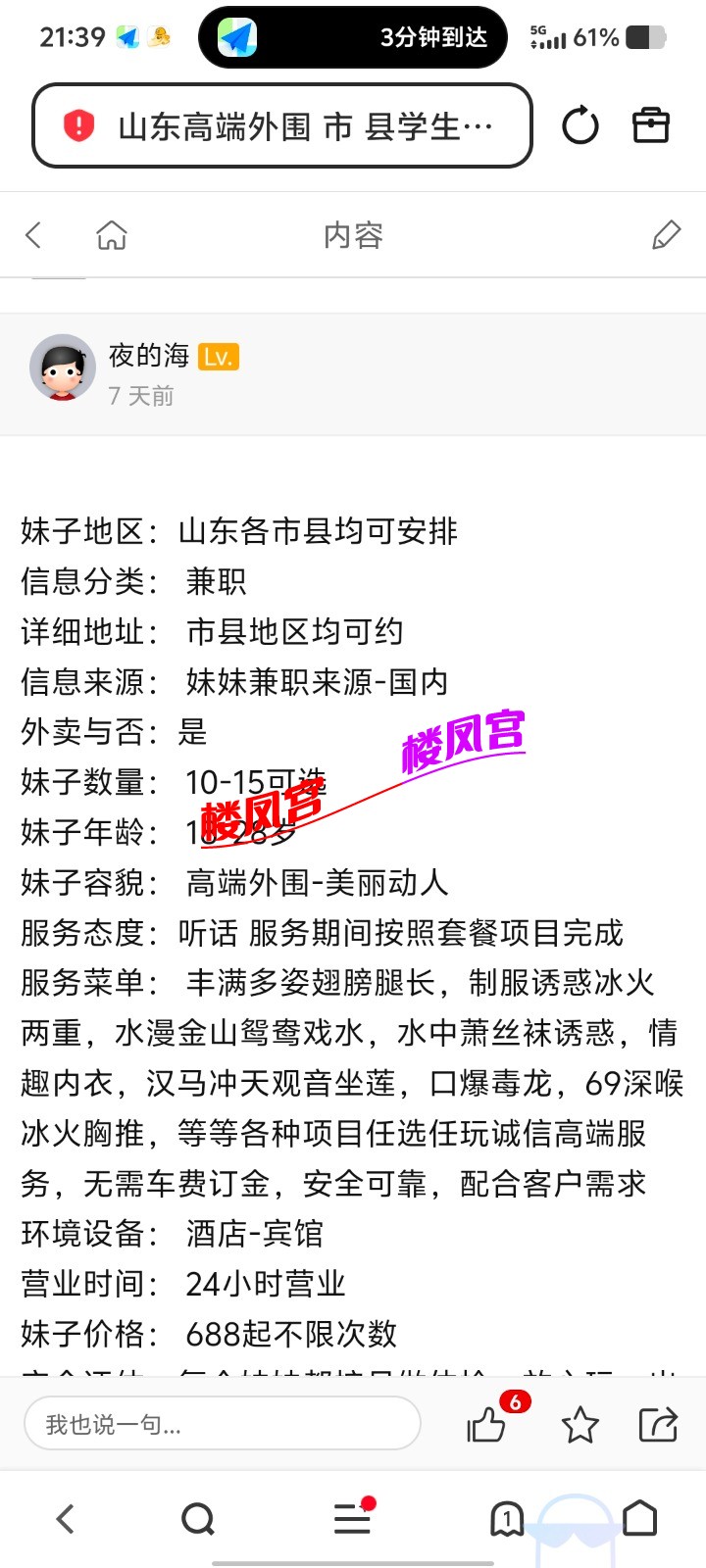The width and height of the screenshot is (706, 1568).
Task: Open the home icon next to back arrow
Action: click(111, 234)
